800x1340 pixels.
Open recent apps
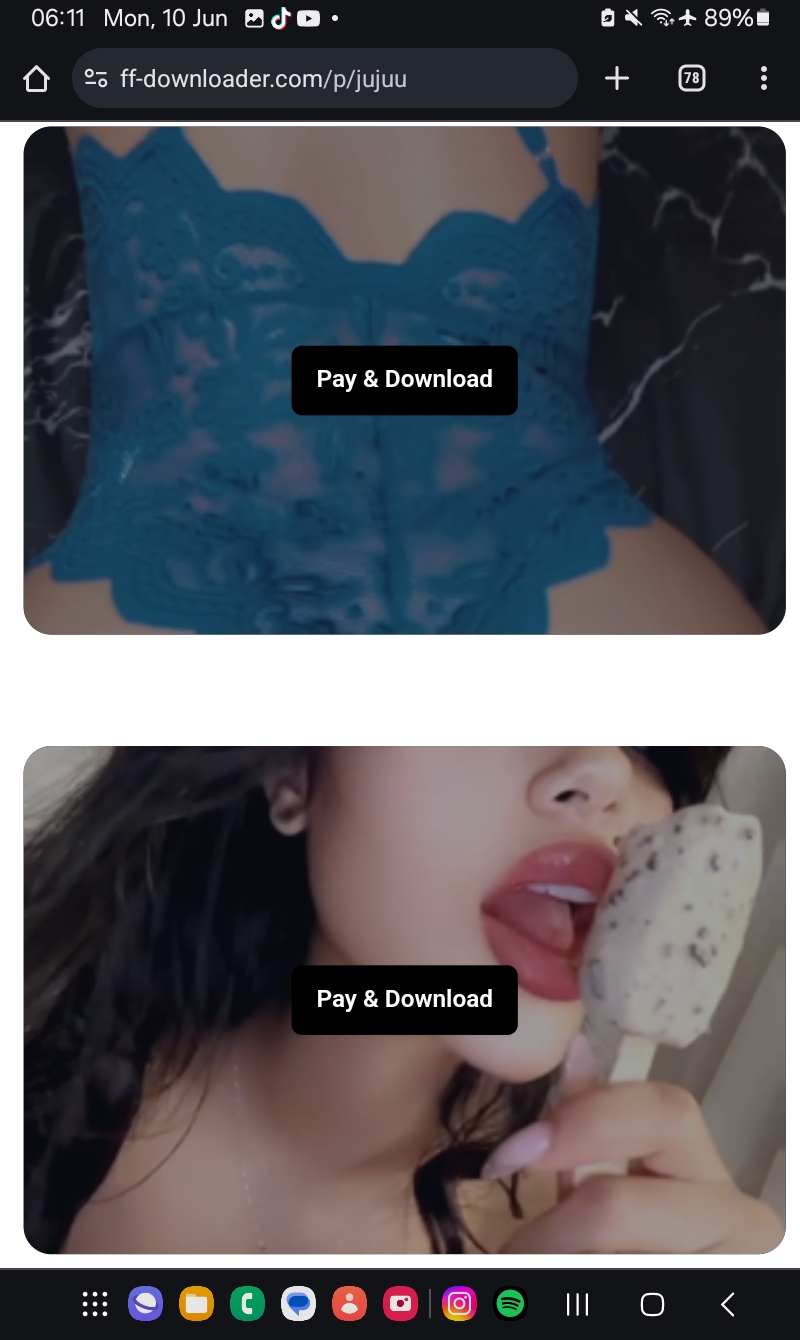(x=577, y=1304)
